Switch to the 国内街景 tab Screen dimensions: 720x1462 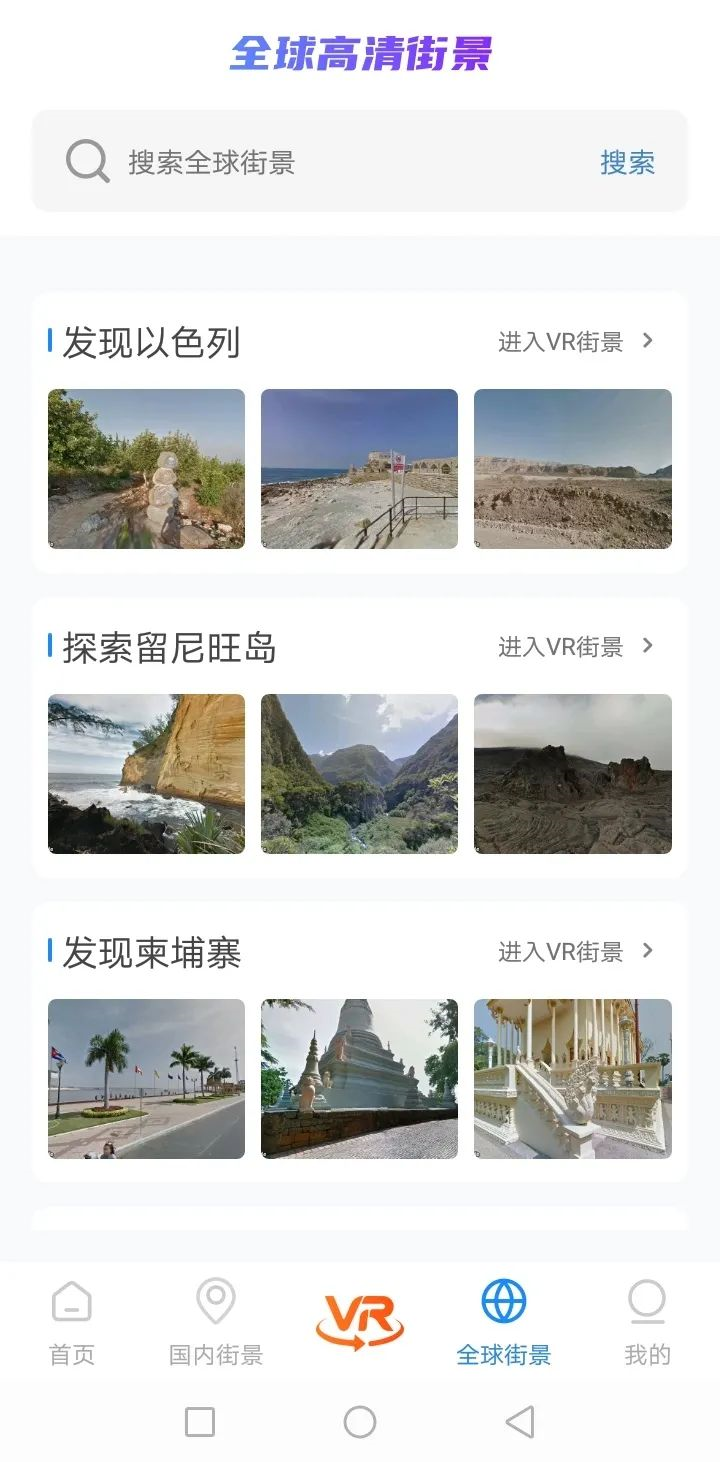pos(216,1323)
